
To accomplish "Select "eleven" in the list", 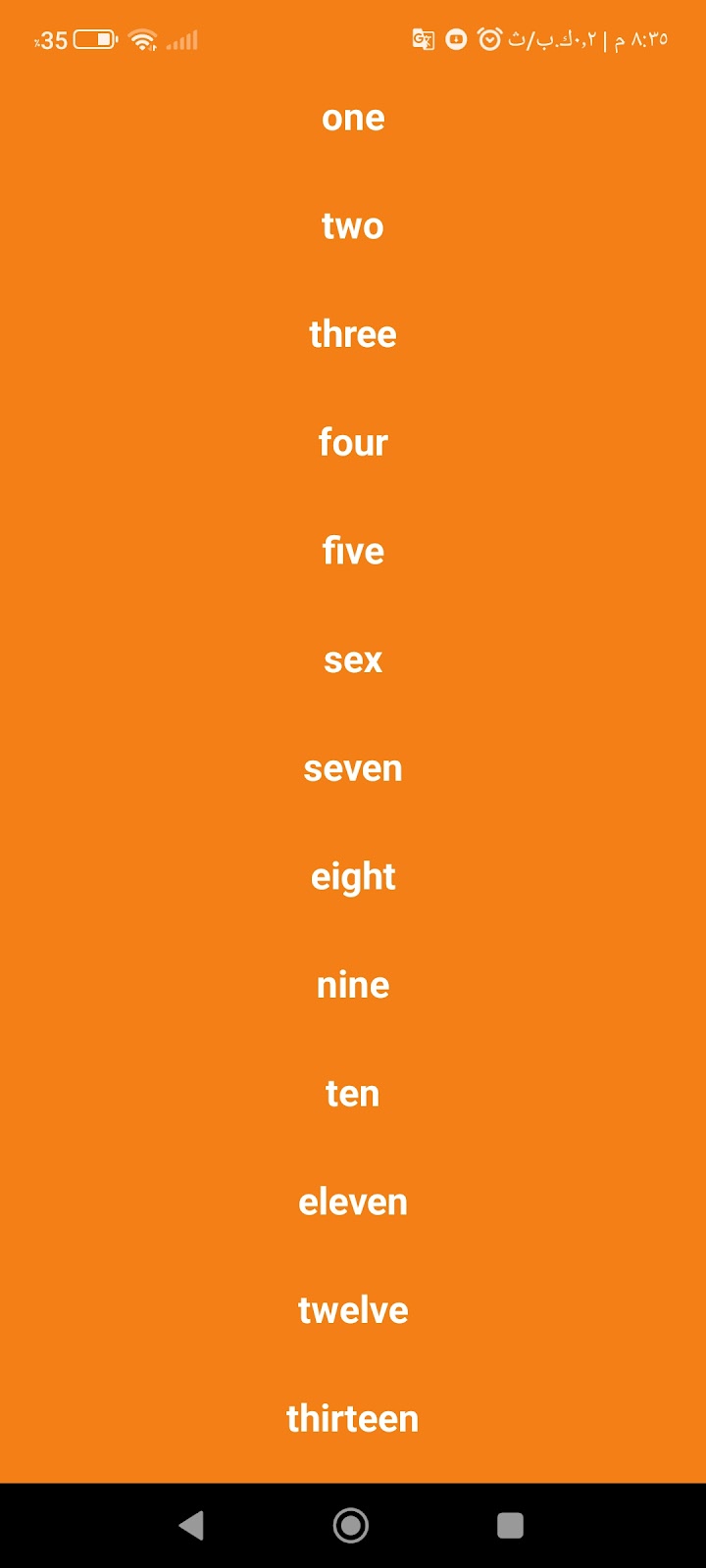I will tap(353, 1202).
